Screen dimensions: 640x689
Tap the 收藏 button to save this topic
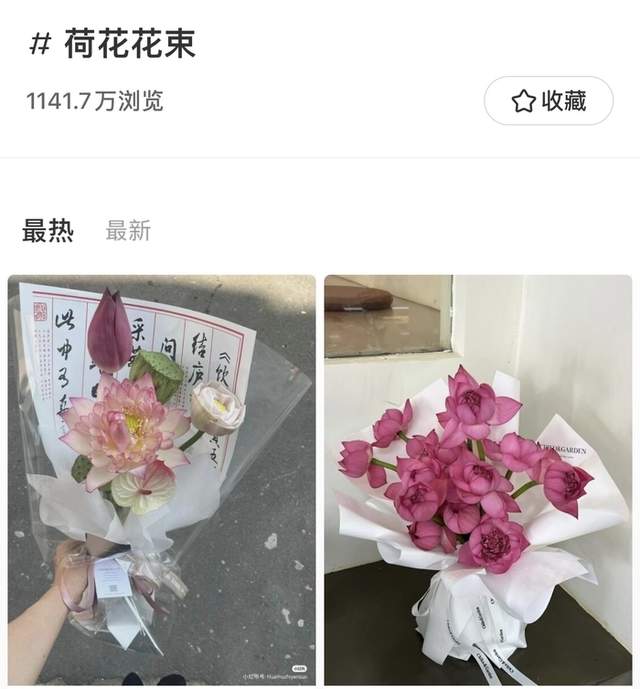click(x=548, y=101)
